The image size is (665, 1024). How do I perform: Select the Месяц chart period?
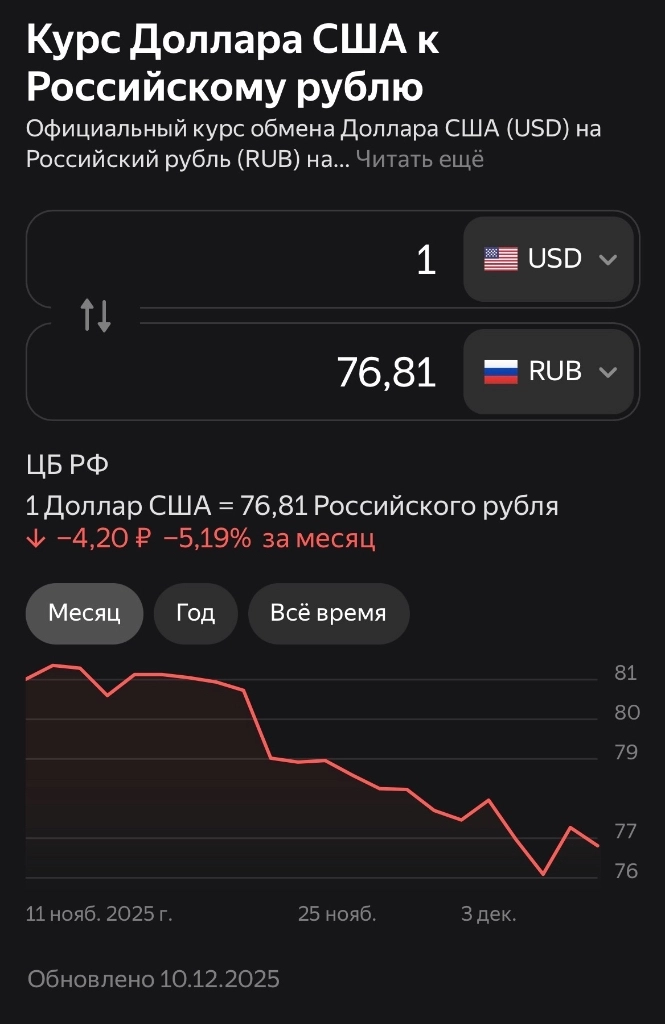pyautogui.click(x=84, y=613)
